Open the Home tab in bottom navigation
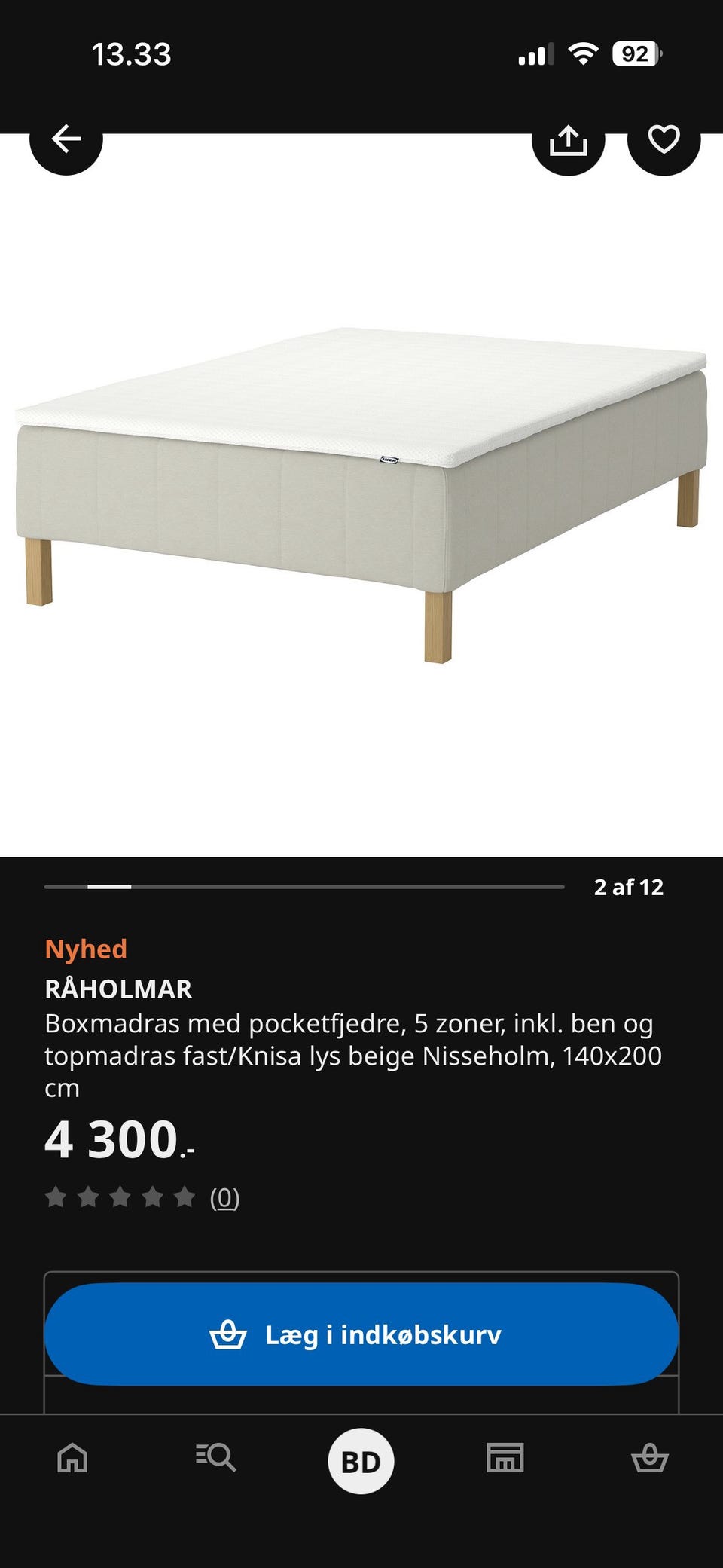The height and width of the screenshot is (1568, 723). click(72, 1459)
